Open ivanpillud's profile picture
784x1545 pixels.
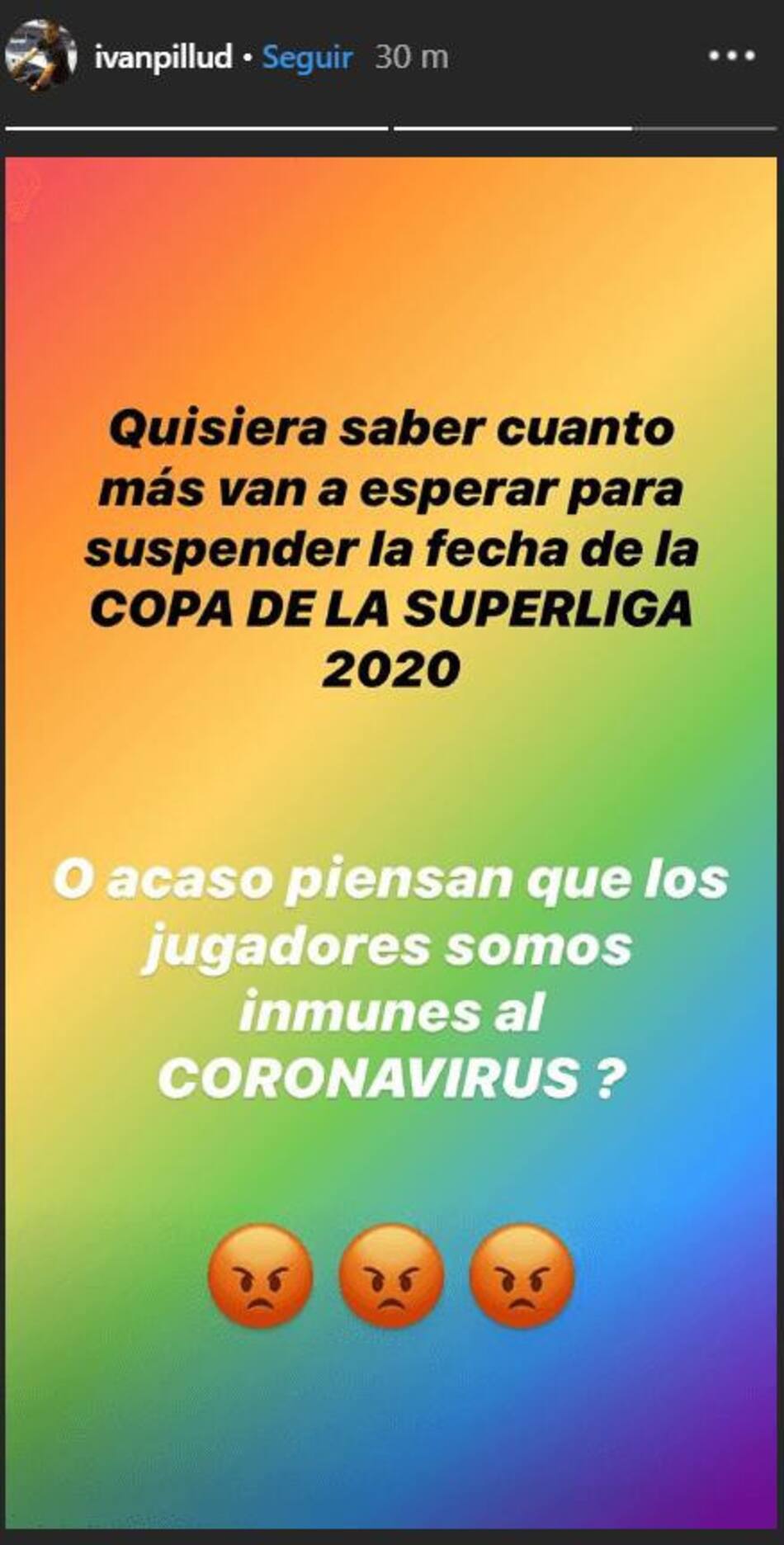(40, 57)
